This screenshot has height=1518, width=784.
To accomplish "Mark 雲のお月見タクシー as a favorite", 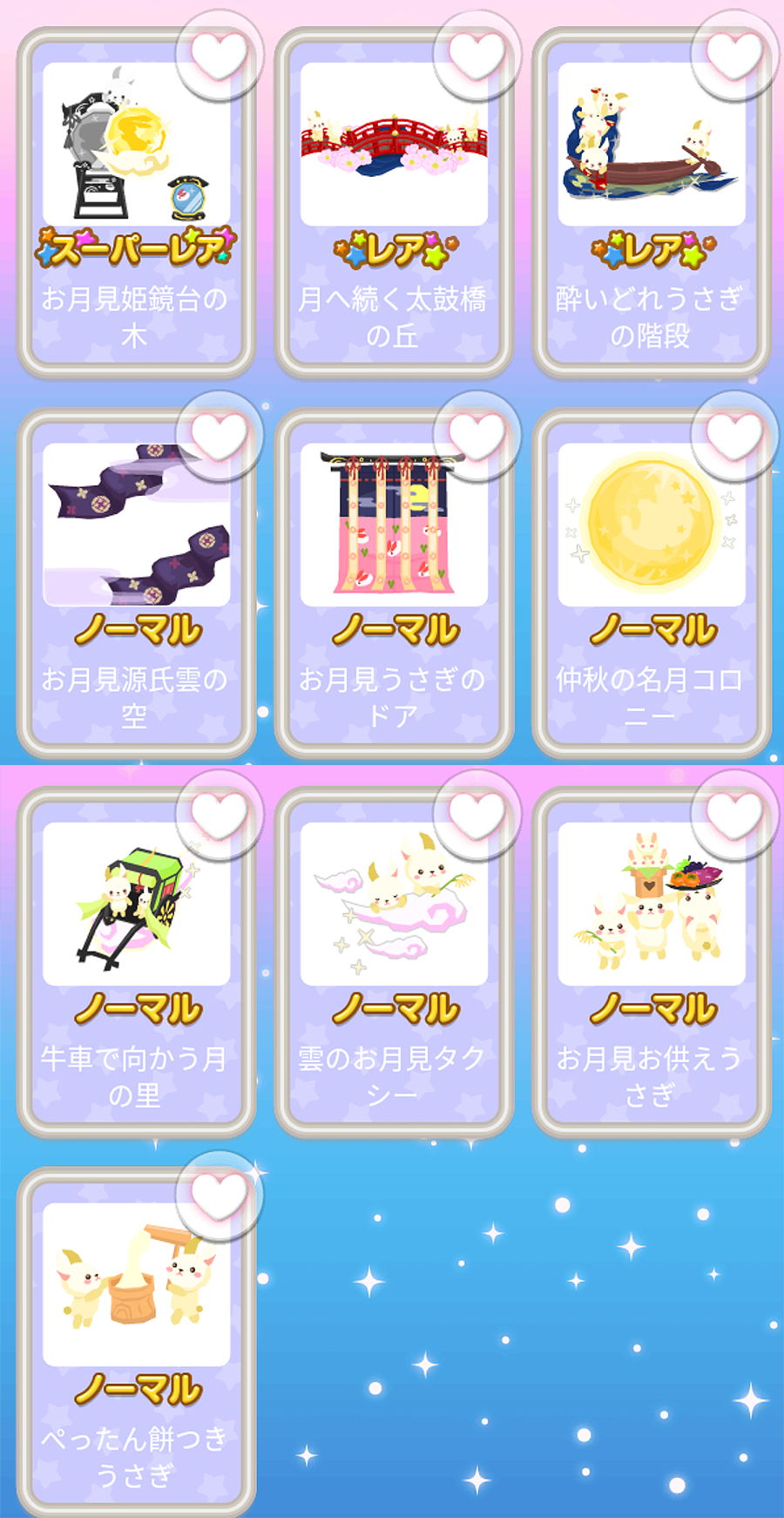I will click(x=476, y=815).
